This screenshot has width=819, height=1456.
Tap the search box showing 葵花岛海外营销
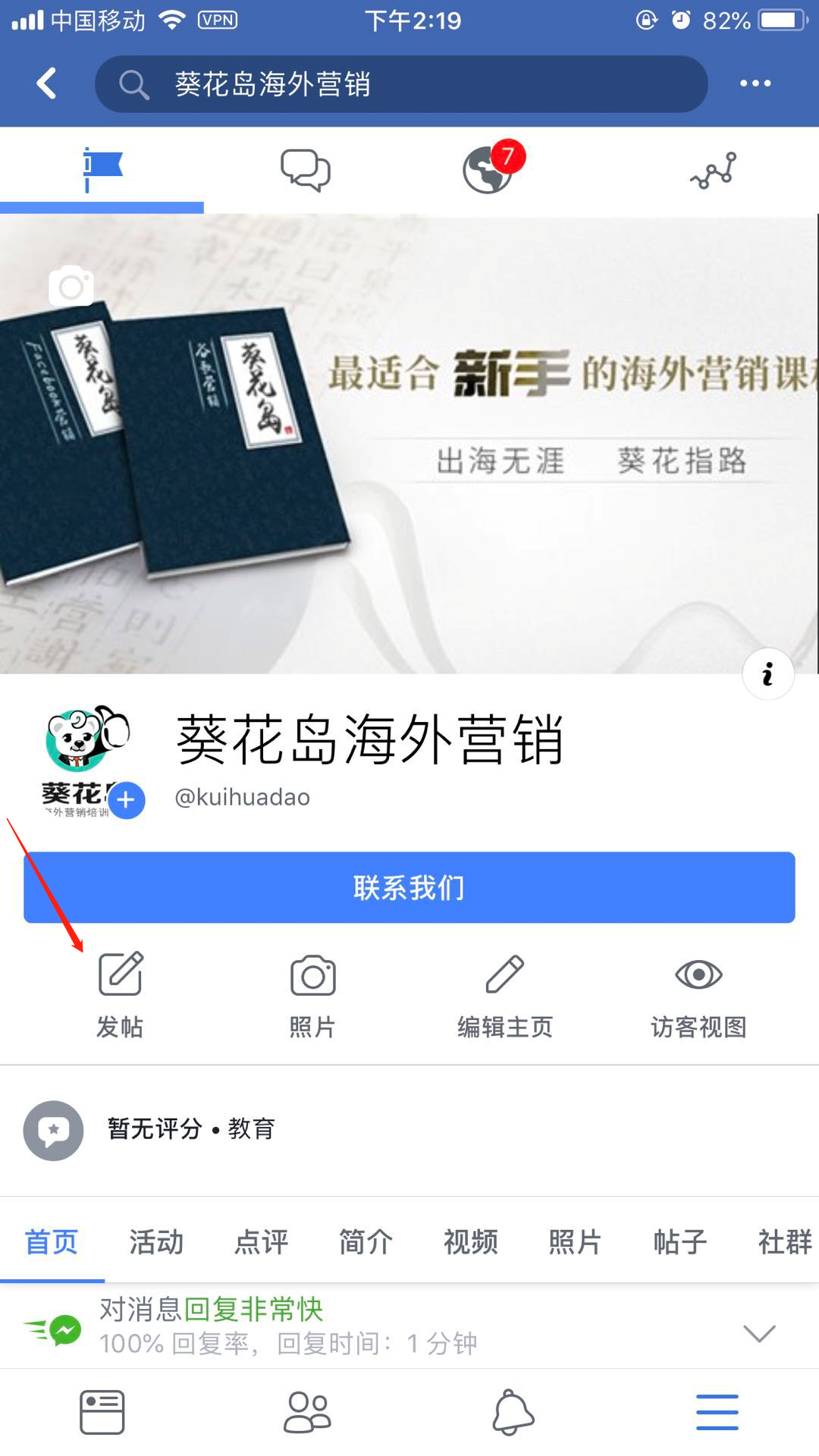[400, 84]
